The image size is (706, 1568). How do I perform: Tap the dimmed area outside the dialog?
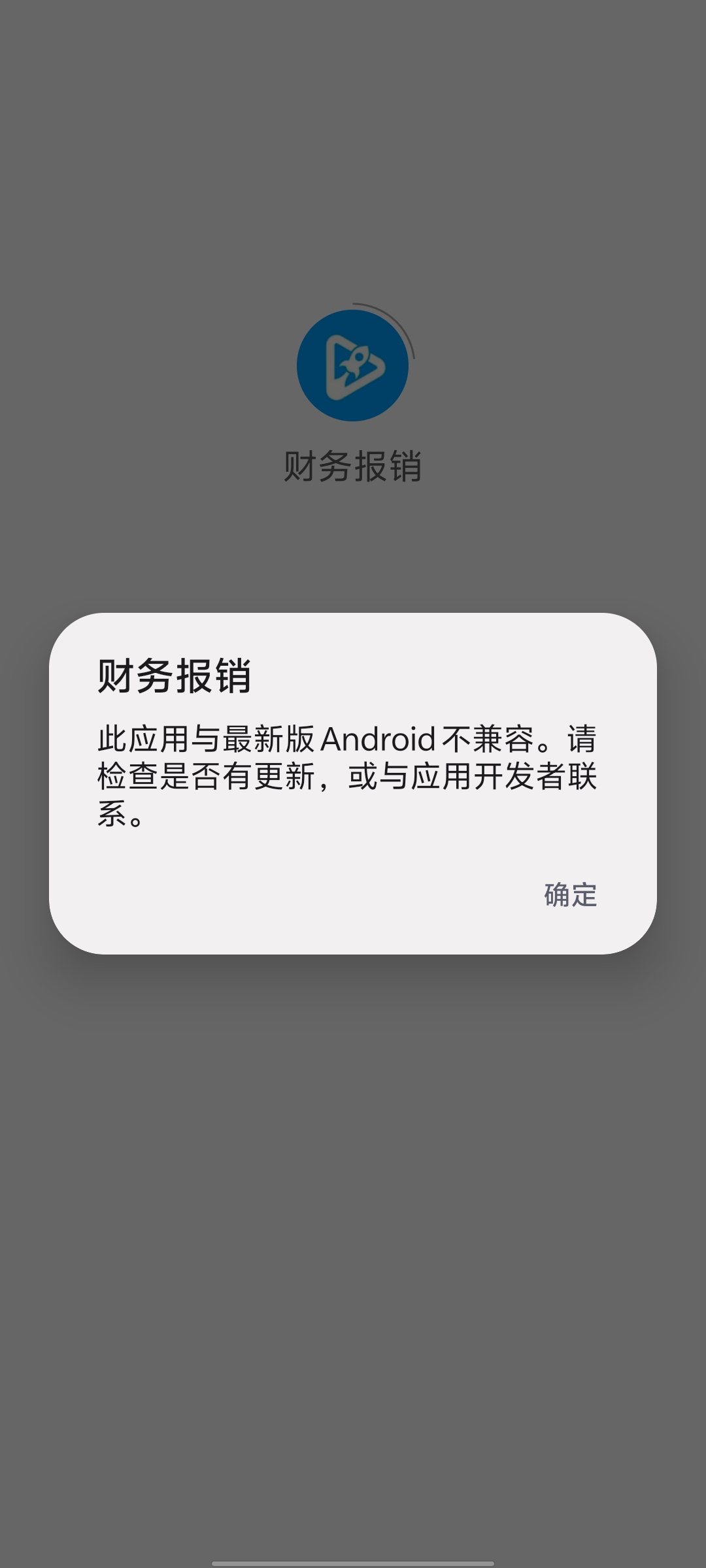click(353, 1176)
